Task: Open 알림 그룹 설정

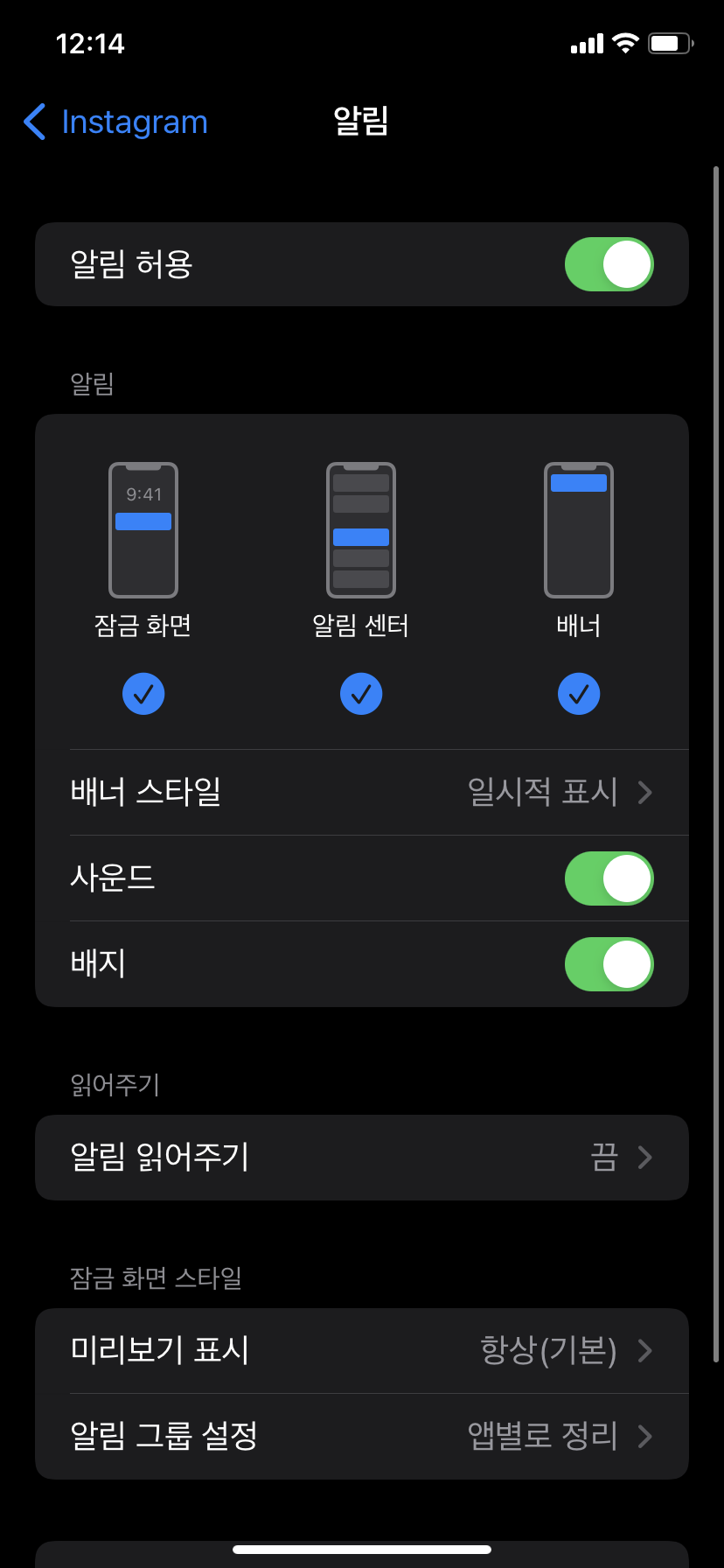Action: pos(362,1437)
